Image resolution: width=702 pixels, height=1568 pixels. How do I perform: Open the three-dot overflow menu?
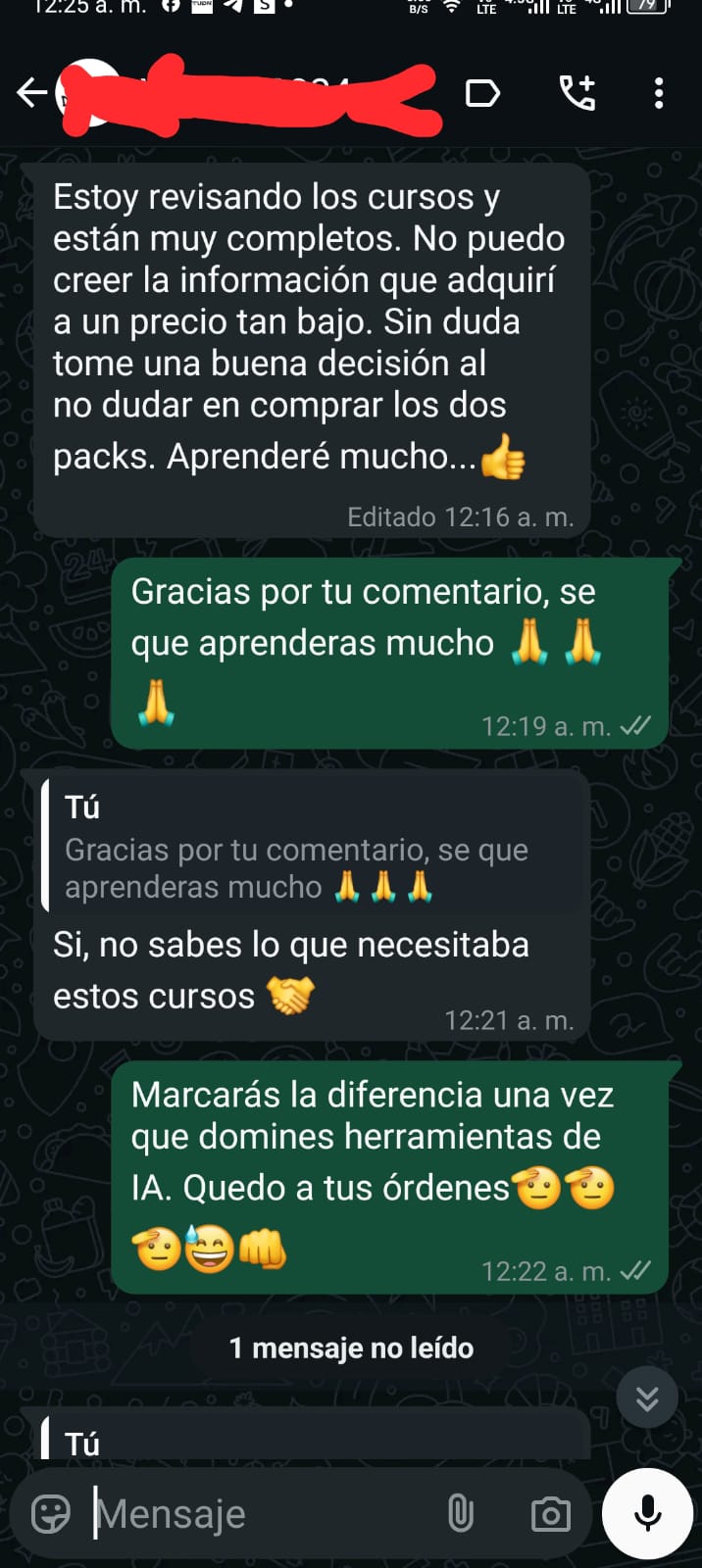coord(659,93)
